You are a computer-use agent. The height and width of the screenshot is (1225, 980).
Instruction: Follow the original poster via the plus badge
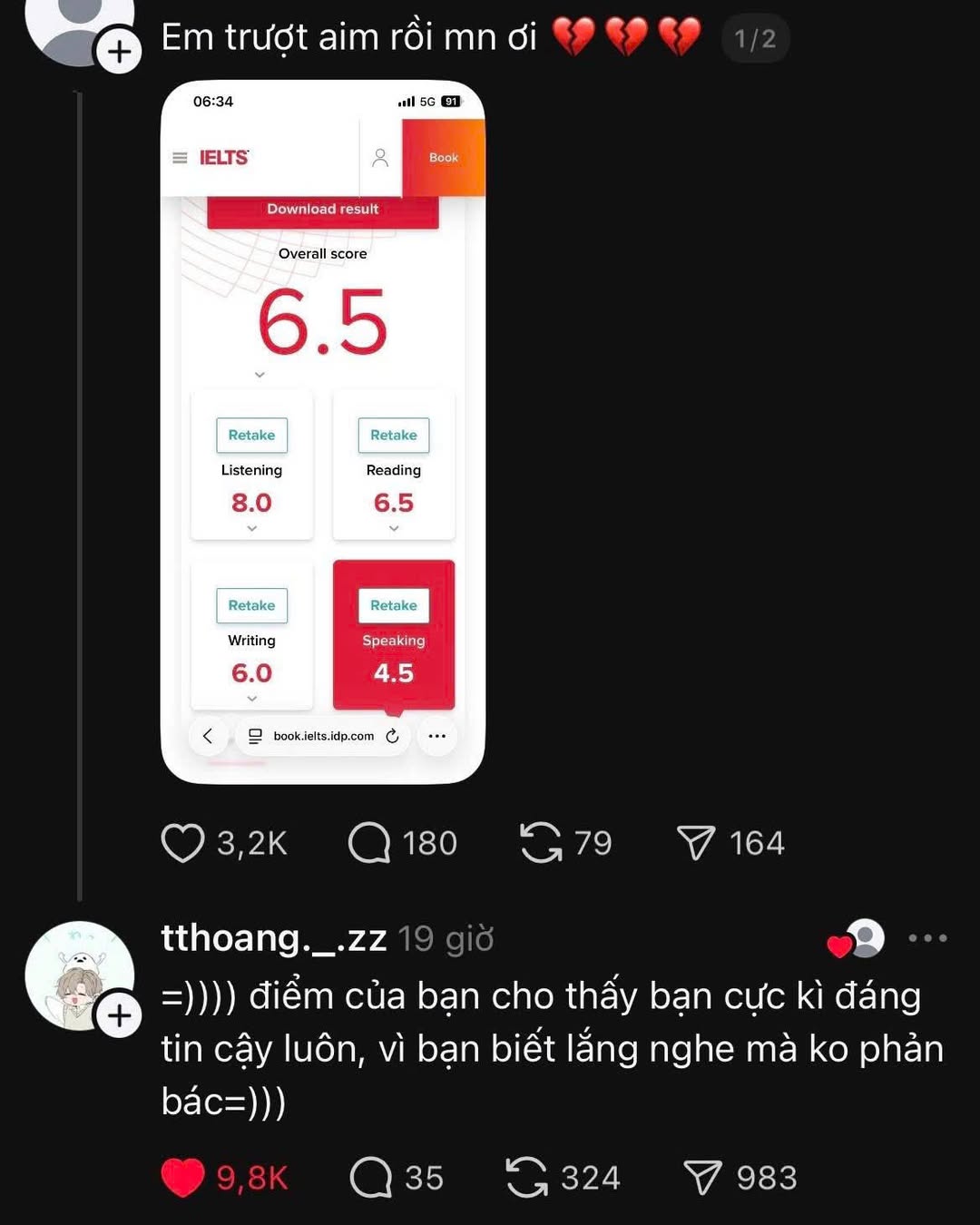pos(119,52)
